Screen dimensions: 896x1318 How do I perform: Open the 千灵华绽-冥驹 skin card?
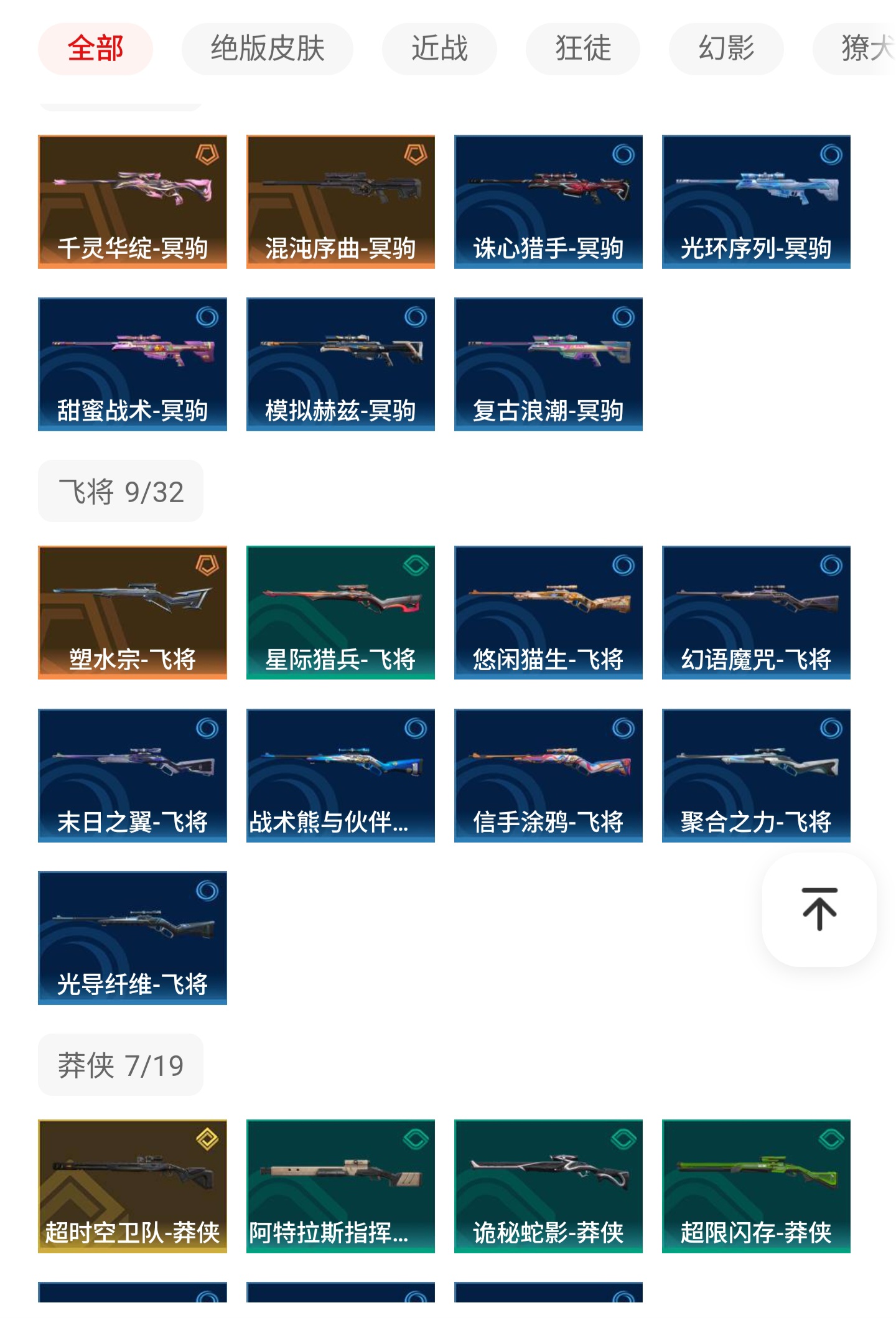point(133,202)
